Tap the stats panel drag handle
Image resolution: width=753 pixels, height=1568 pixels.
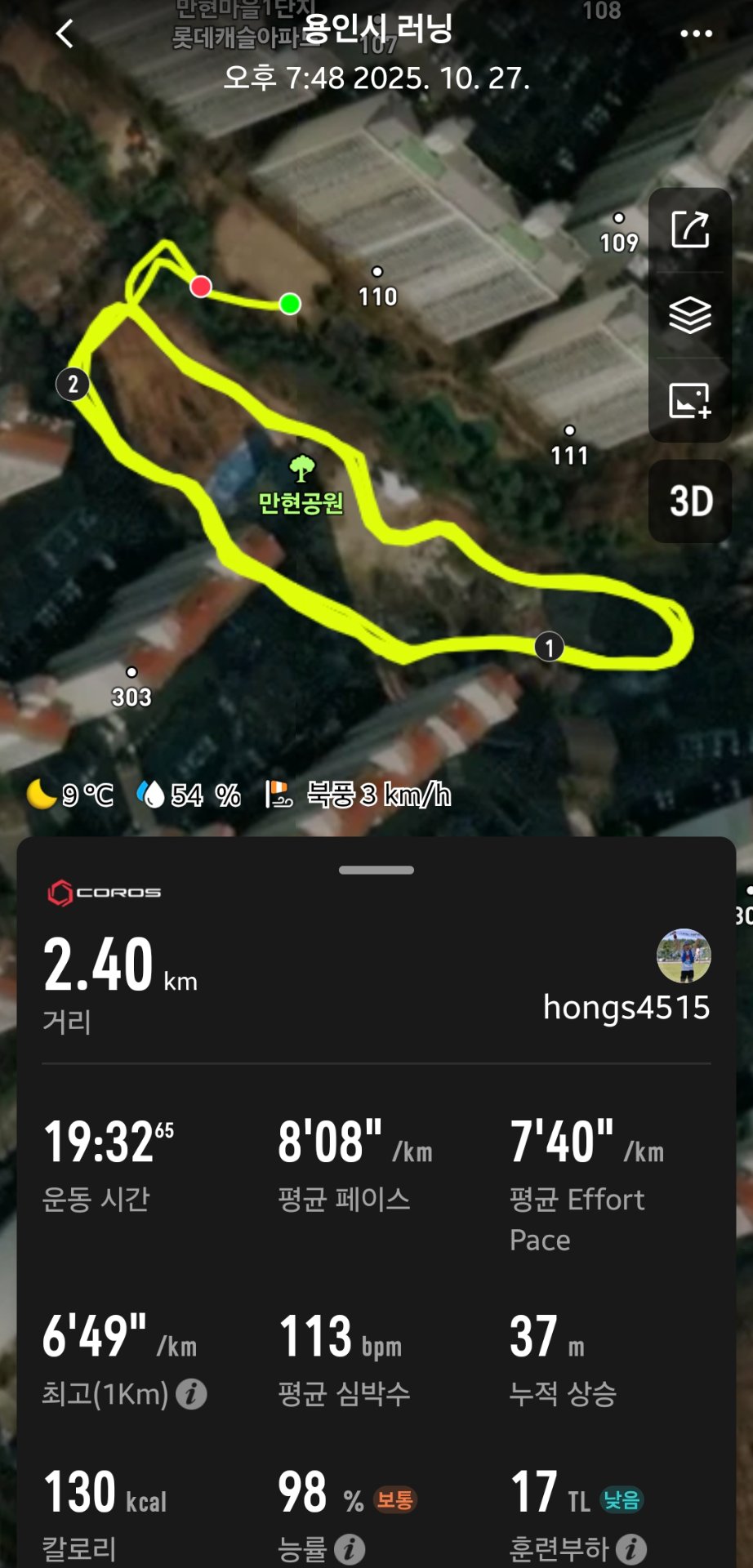(x=376, y=870)
